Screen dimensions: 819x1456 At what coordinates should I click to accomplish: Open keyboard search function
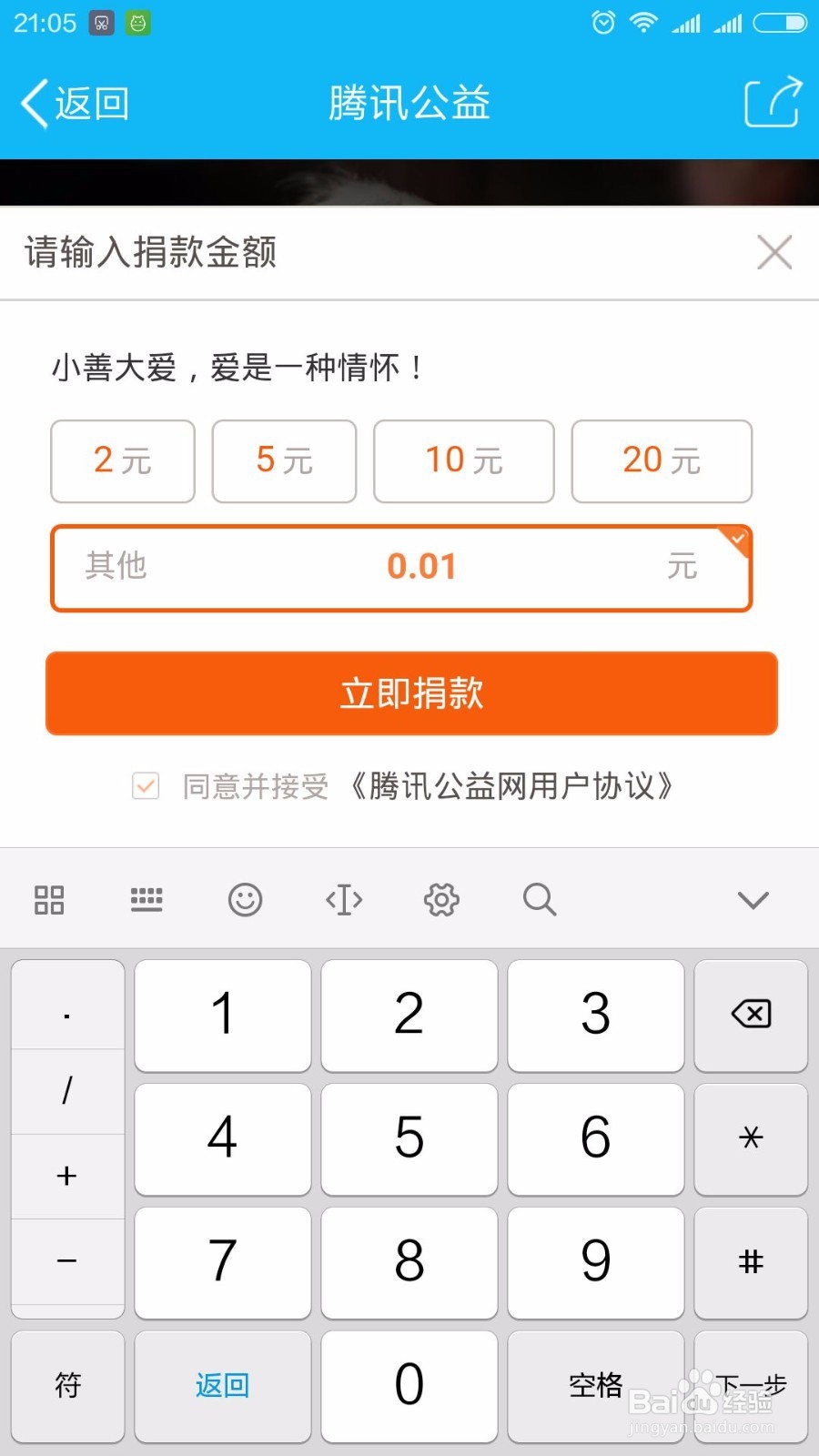539,900
